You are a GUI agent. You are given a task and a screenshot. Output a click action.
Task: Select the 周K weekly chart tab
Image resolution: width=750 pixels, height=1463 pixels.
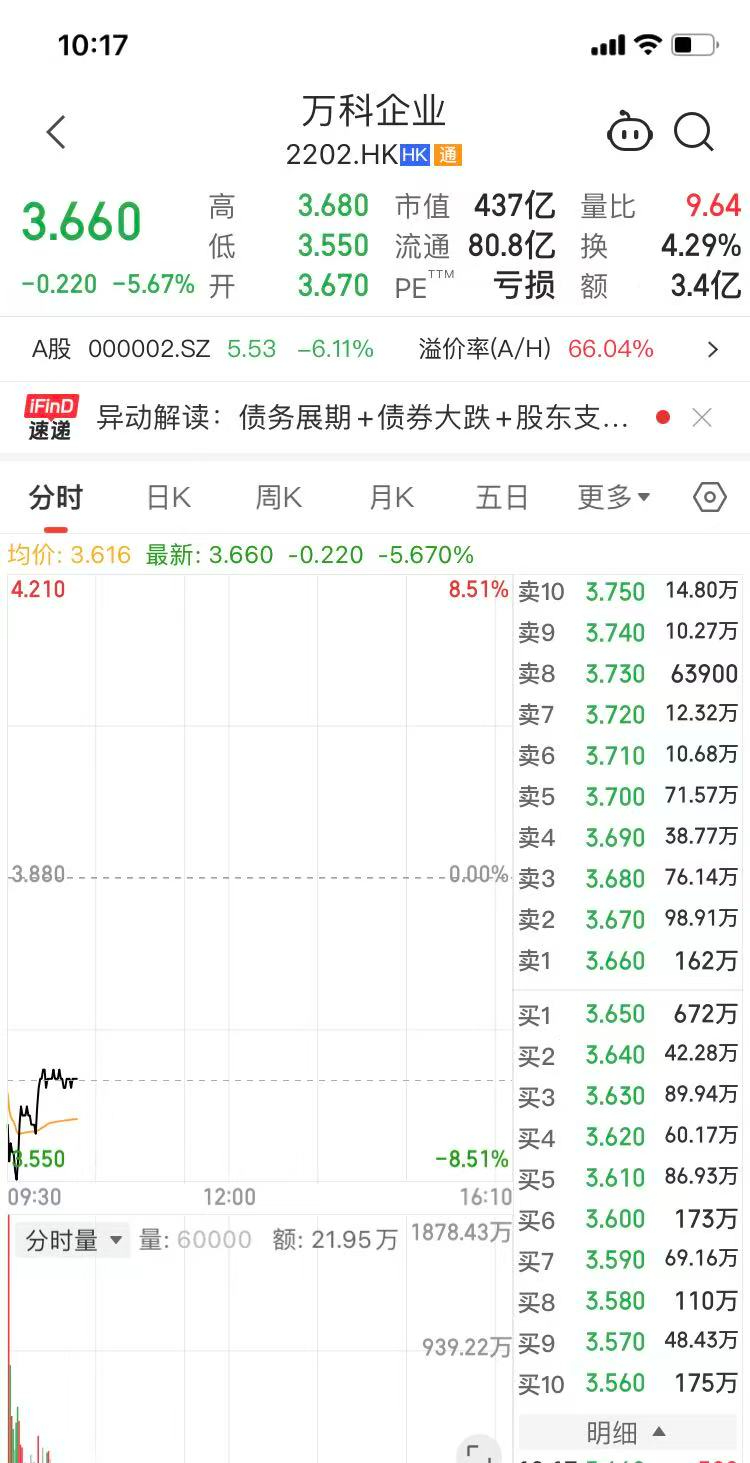point(277,496)
